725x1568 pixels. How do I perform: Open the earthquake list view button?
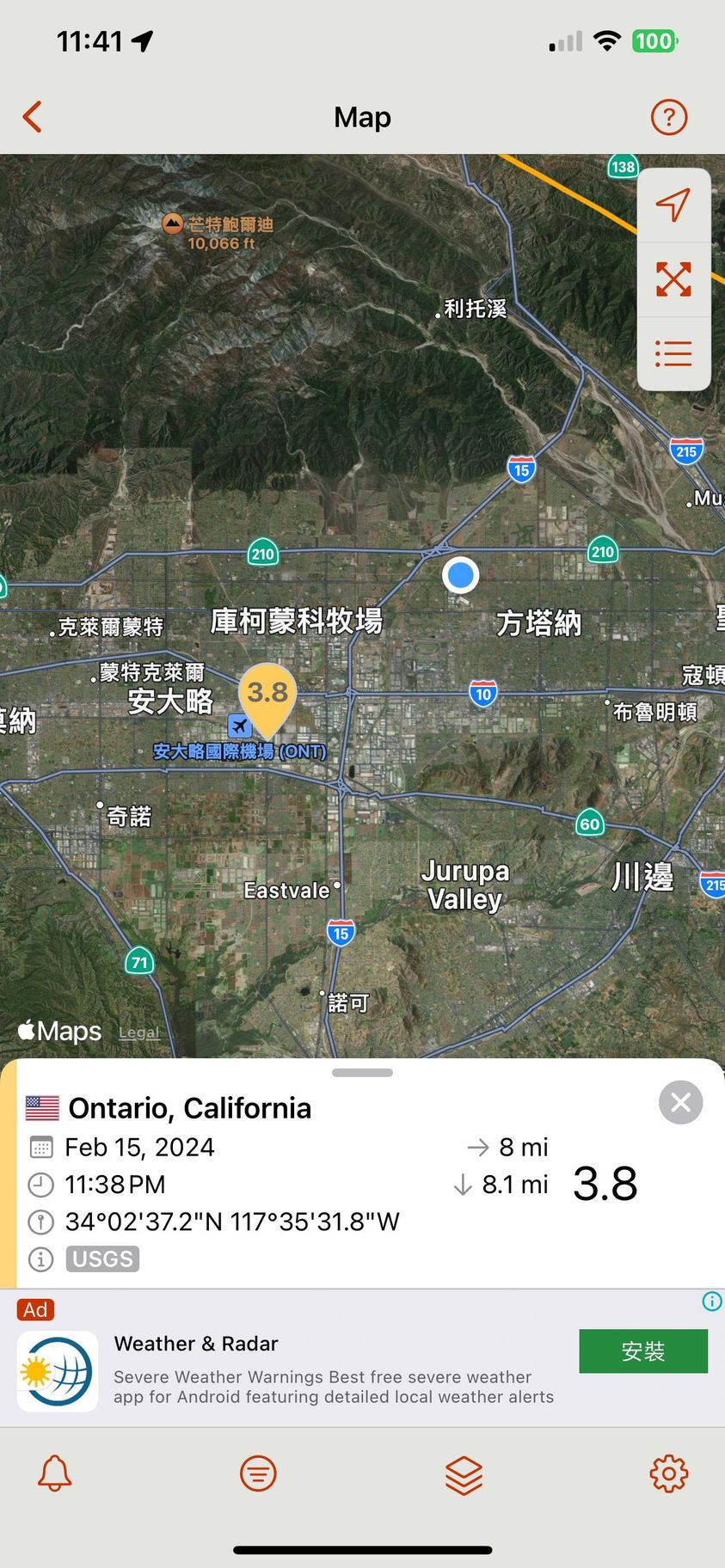point(673,353)
